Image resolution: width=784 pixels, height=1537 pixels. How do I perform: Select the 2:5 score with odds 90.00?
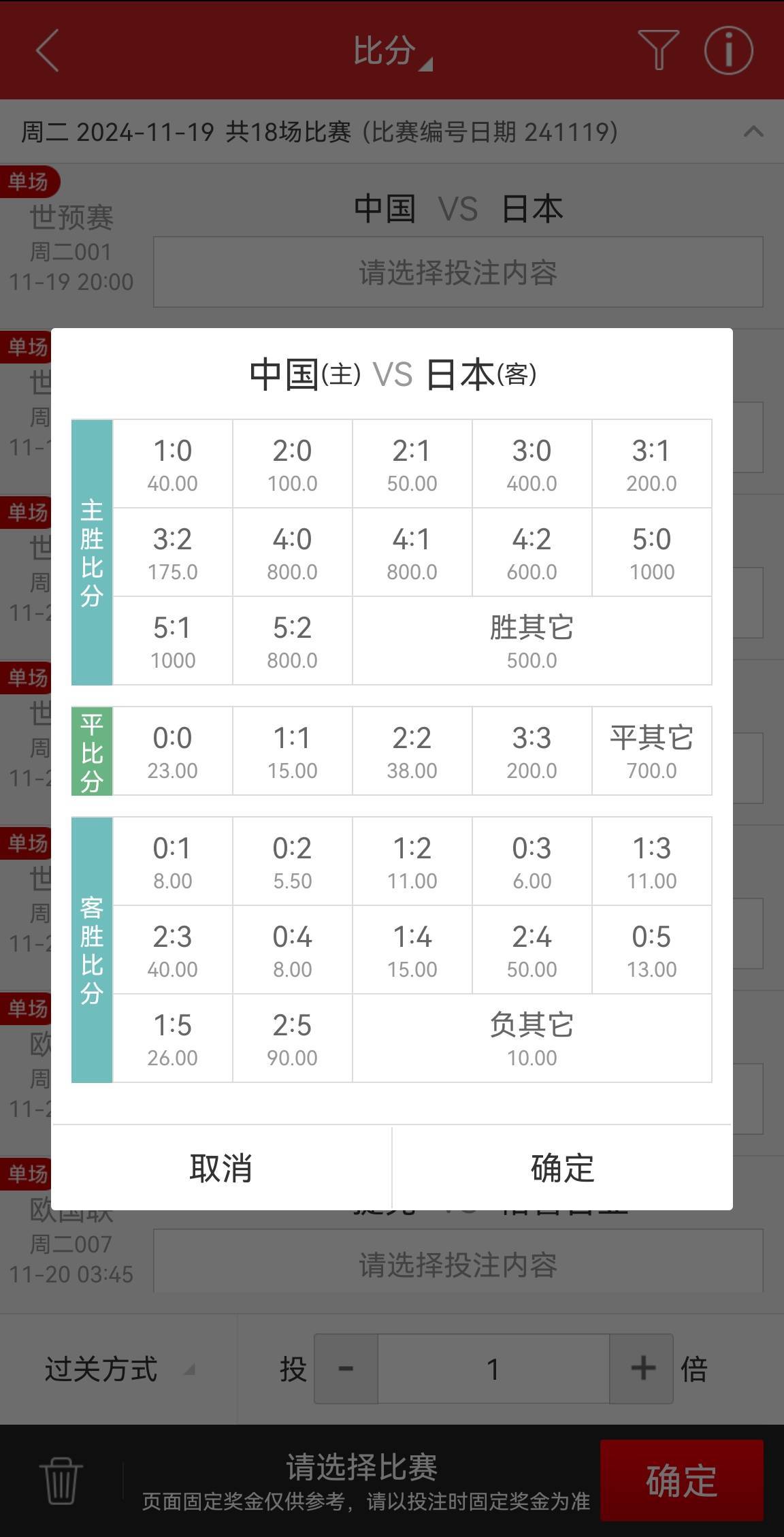pos(292,1038)
